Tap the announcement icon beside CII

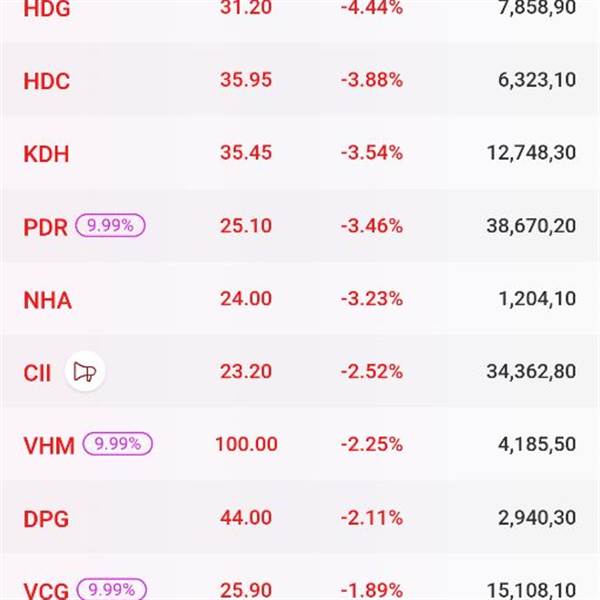[x=85, y=373]
